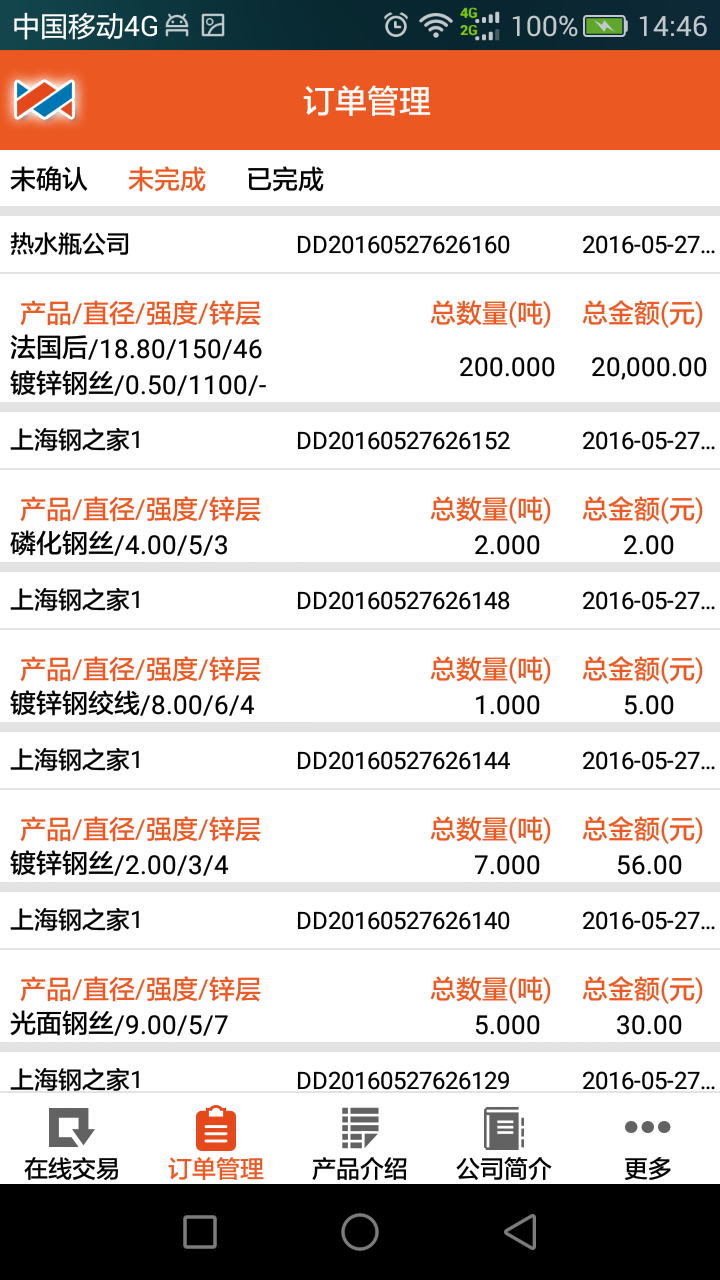720x1280 pixels.
Task: Tap the system back button
Action: 520,1232
